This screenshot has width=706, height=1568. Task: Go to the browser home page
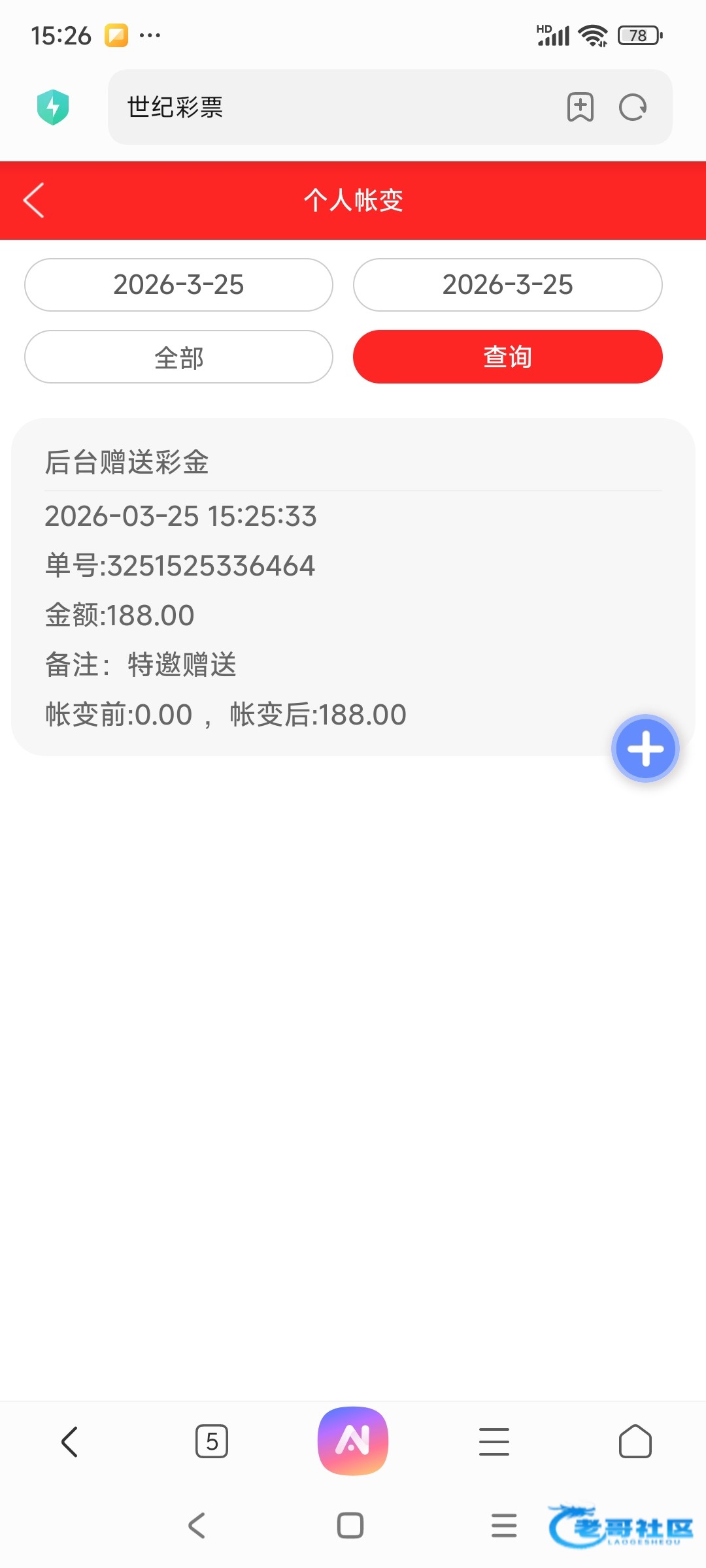click(635, 1441)
